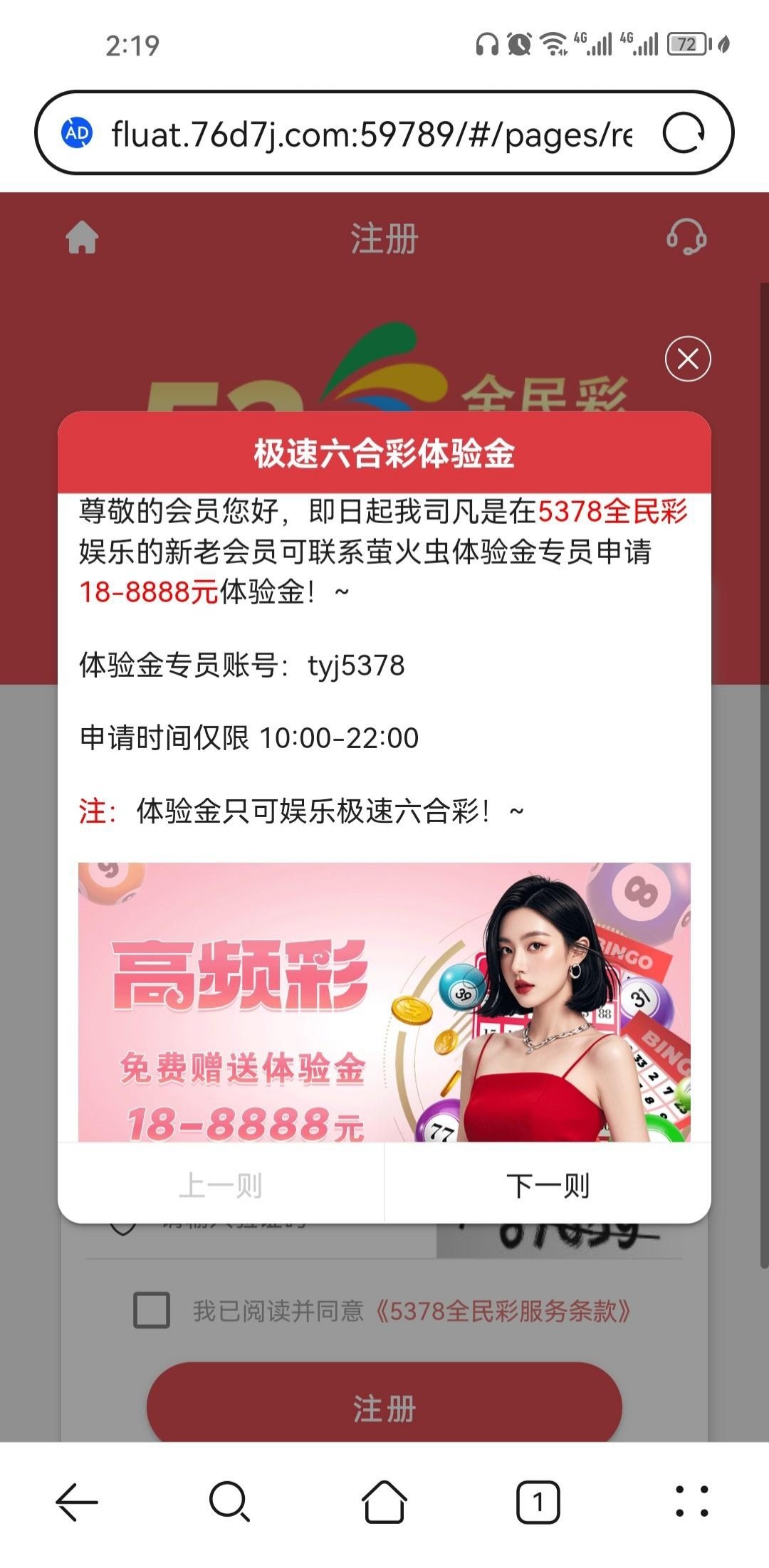Open the browser tabs switcher
769x1568 pixels.
(x=538, y=1502)
